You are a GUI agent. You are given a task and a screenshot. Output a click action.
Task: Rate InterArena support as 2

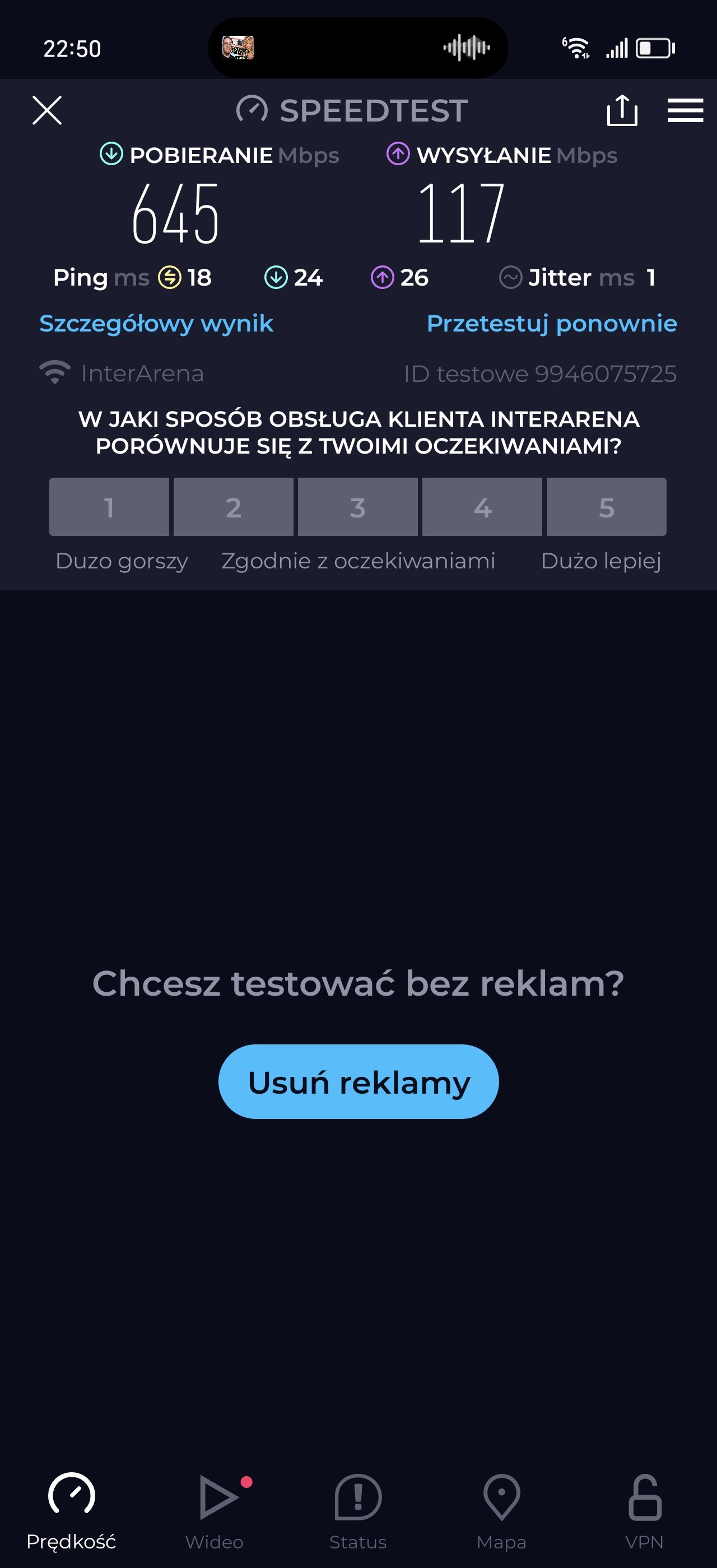click(x=233, y=507)
